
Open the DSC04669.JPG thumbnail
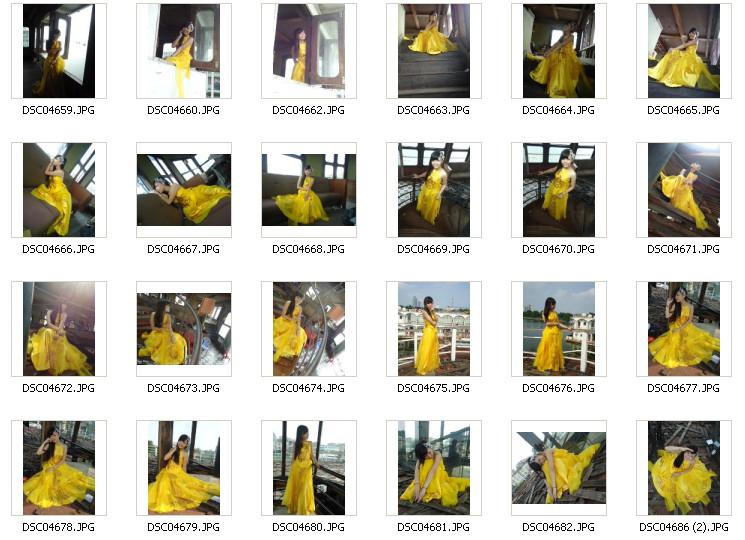pos(433,190)
